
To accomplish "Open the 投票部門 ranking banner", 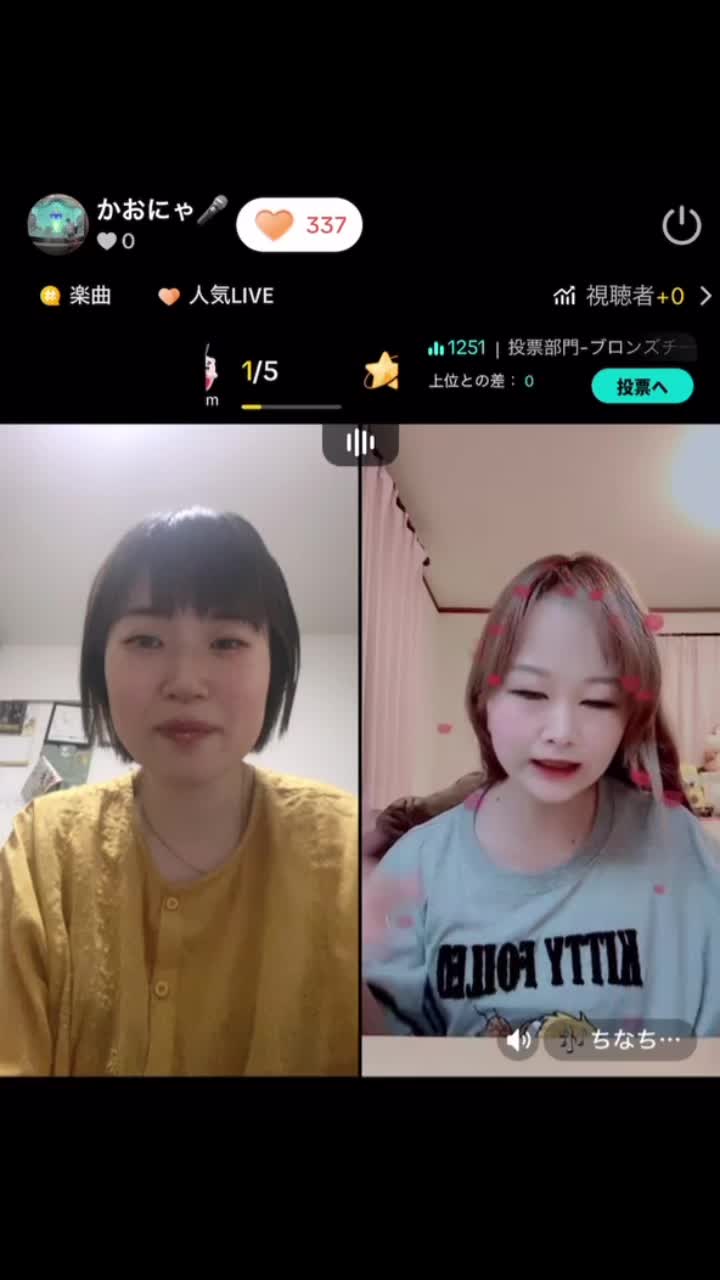I will (x=560, y=349).
